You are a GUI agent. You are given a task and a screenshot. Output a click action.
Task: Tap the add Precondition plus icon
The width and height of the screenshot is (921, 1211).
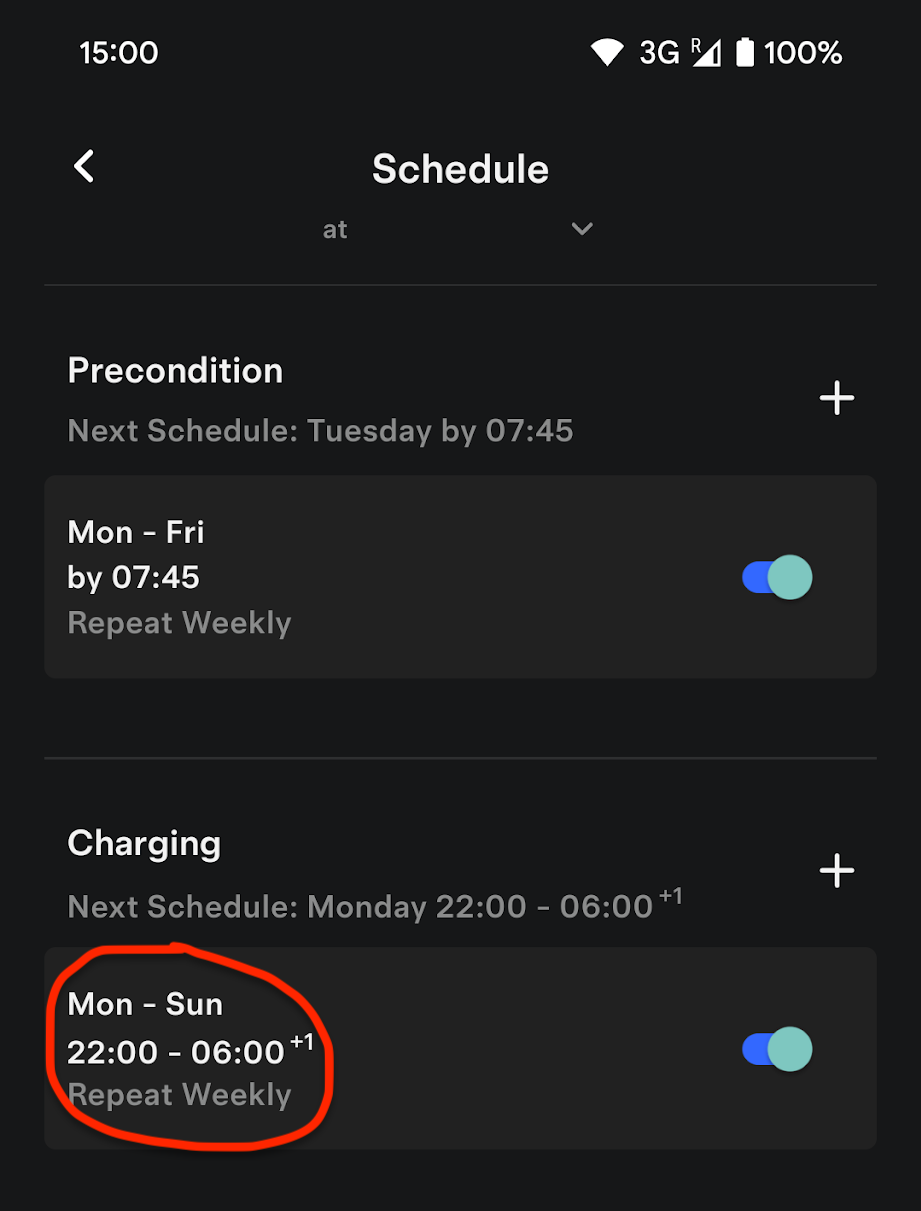pyautogui.click(x=836, y=398)
